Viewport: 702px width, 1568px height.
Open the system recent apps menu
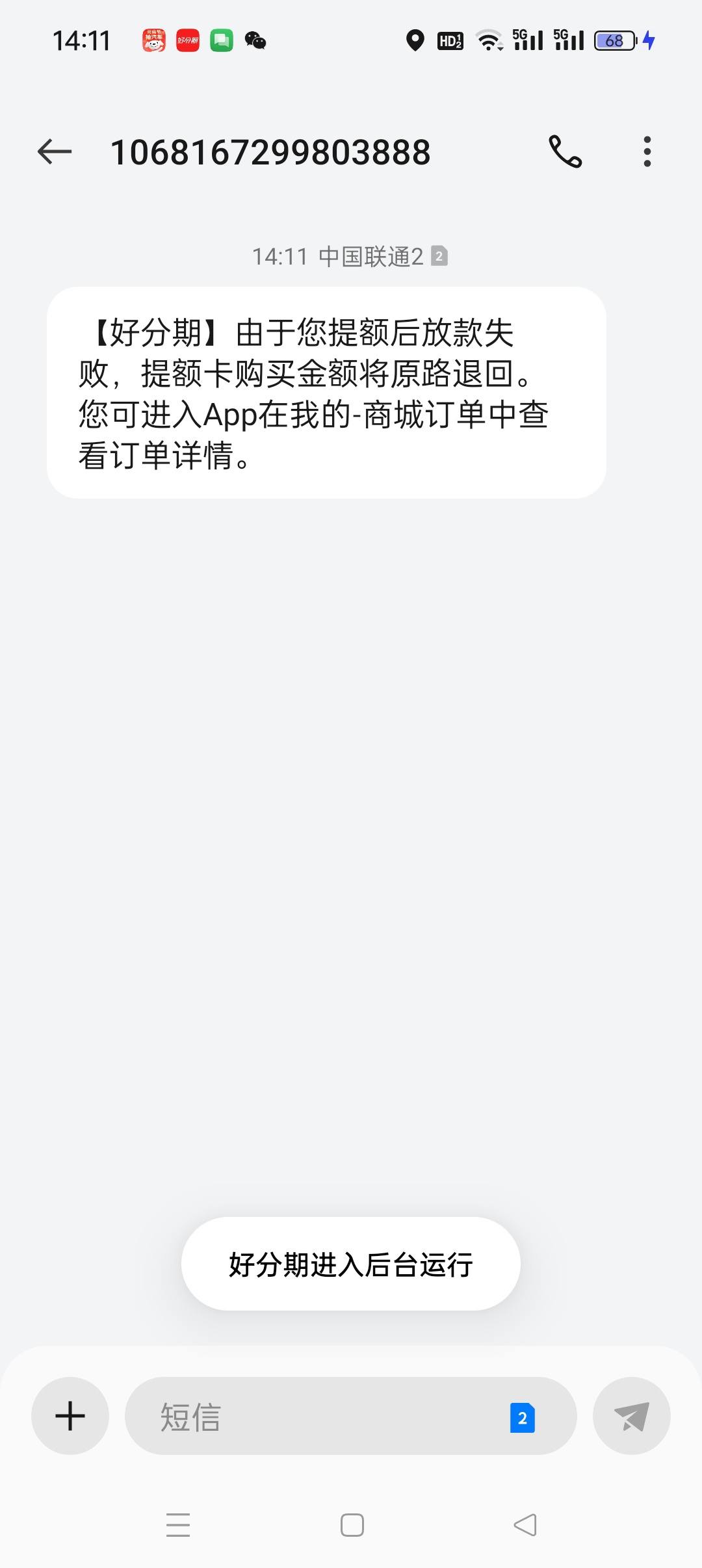(178, 1525)
